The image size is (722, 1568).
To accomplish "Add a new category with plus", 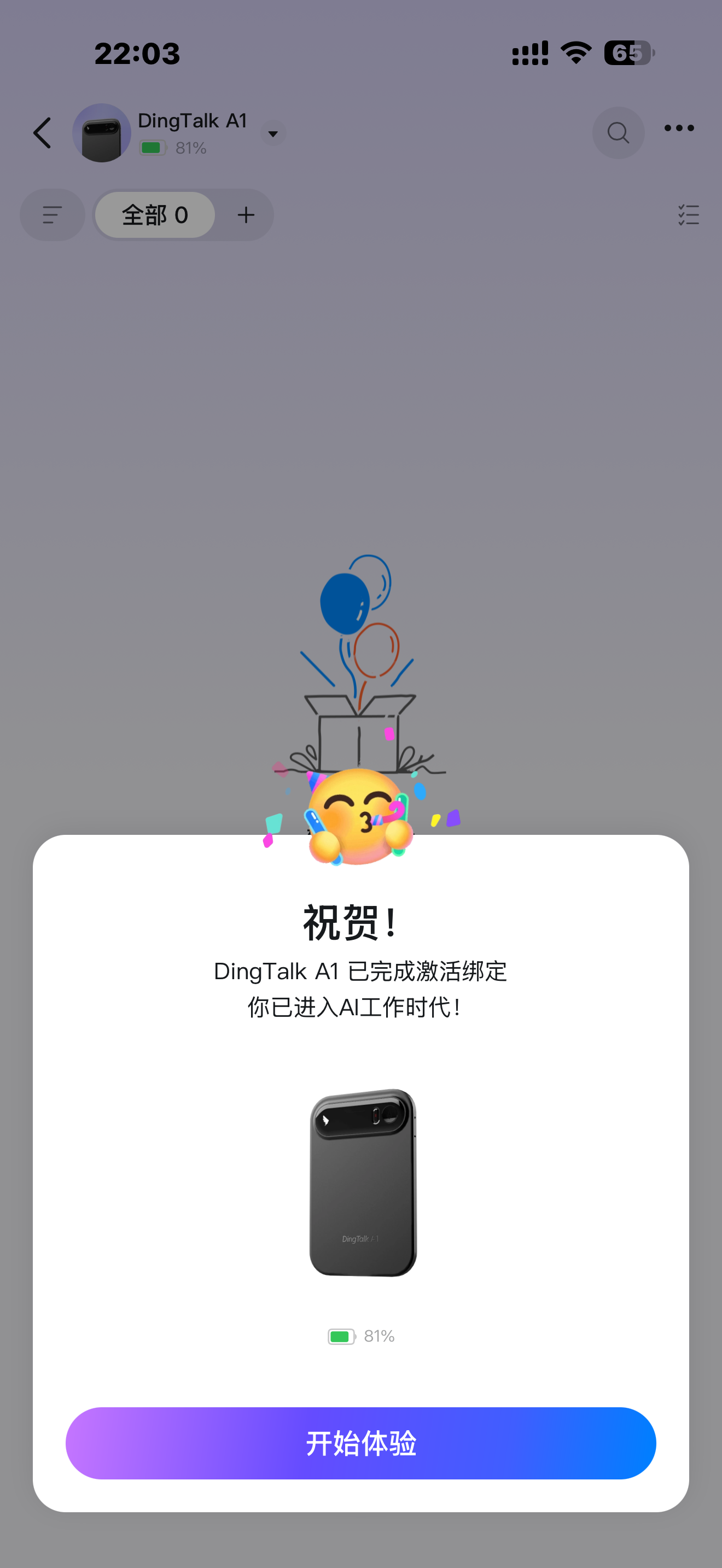I will coord(246,215).
